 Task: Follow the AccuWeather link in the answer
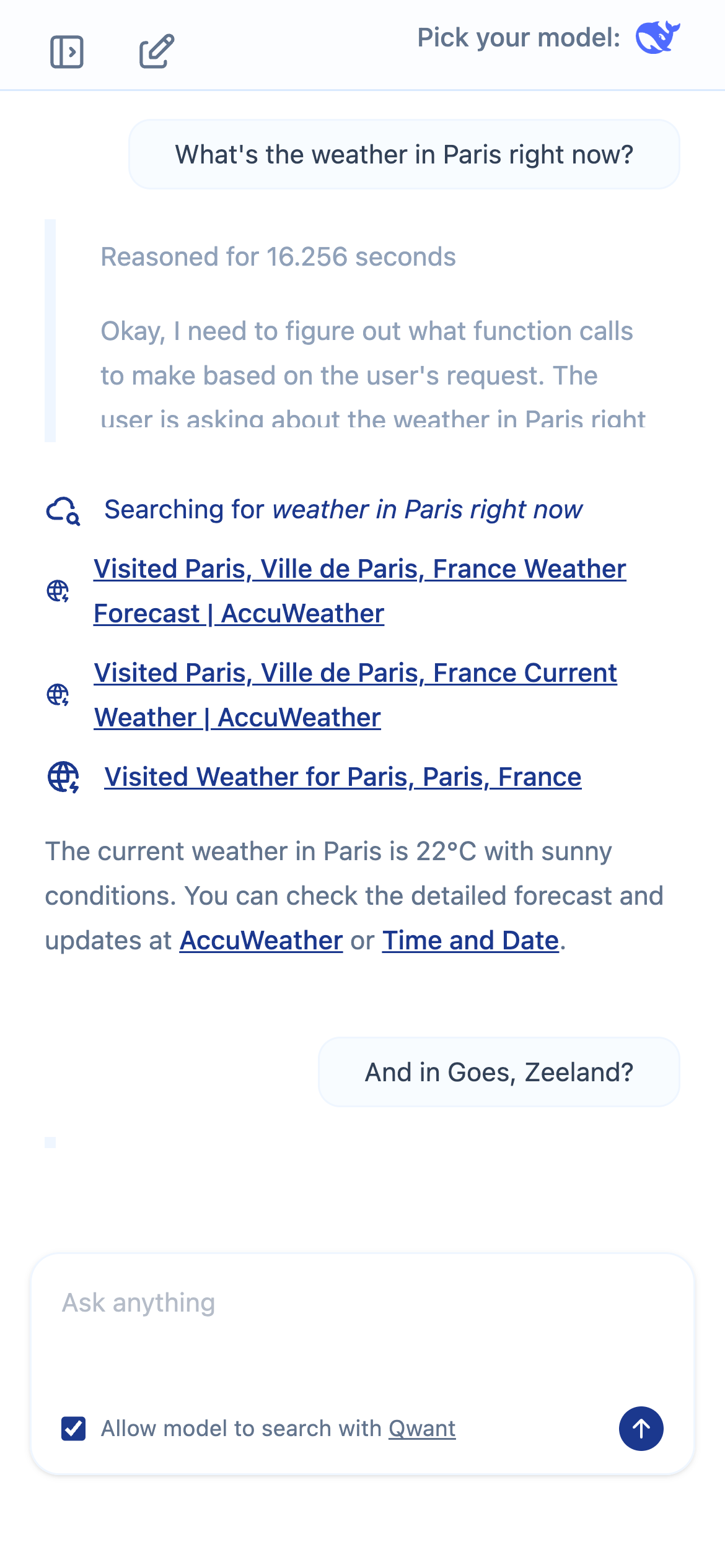pos(261,940)
